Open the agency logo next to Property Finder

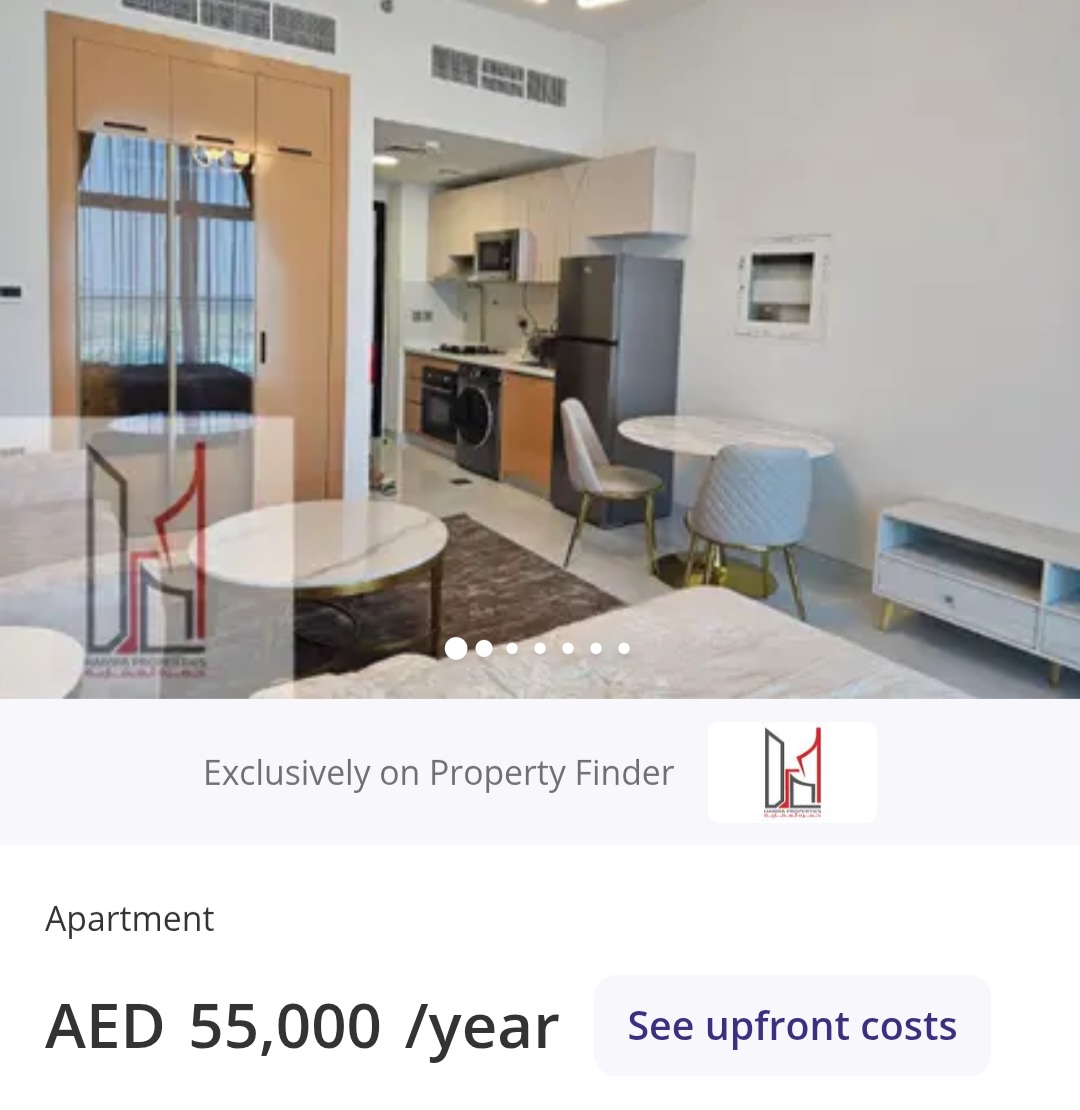pos(792,772)
